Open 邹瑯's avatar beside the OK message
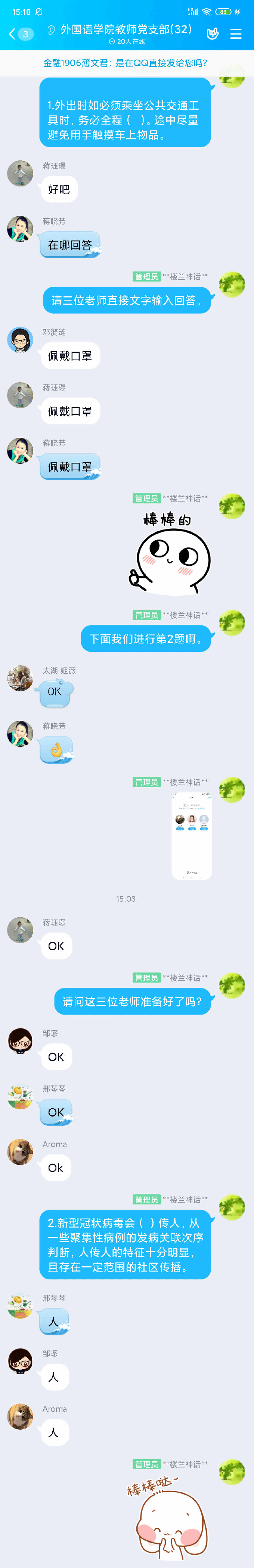Viewport: 254px width, 1568px height. point(20,1041)
